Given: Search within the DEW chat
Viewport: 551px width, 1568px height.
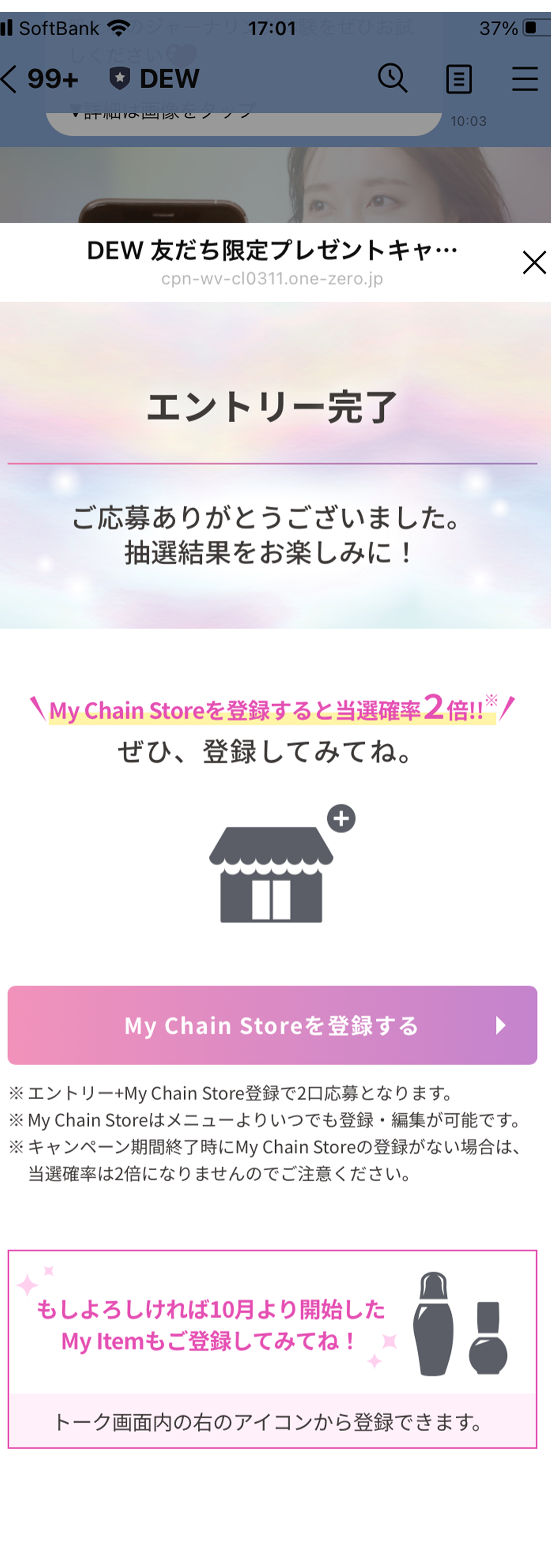Looking at the screenshot, I should (x=392, y=79).
